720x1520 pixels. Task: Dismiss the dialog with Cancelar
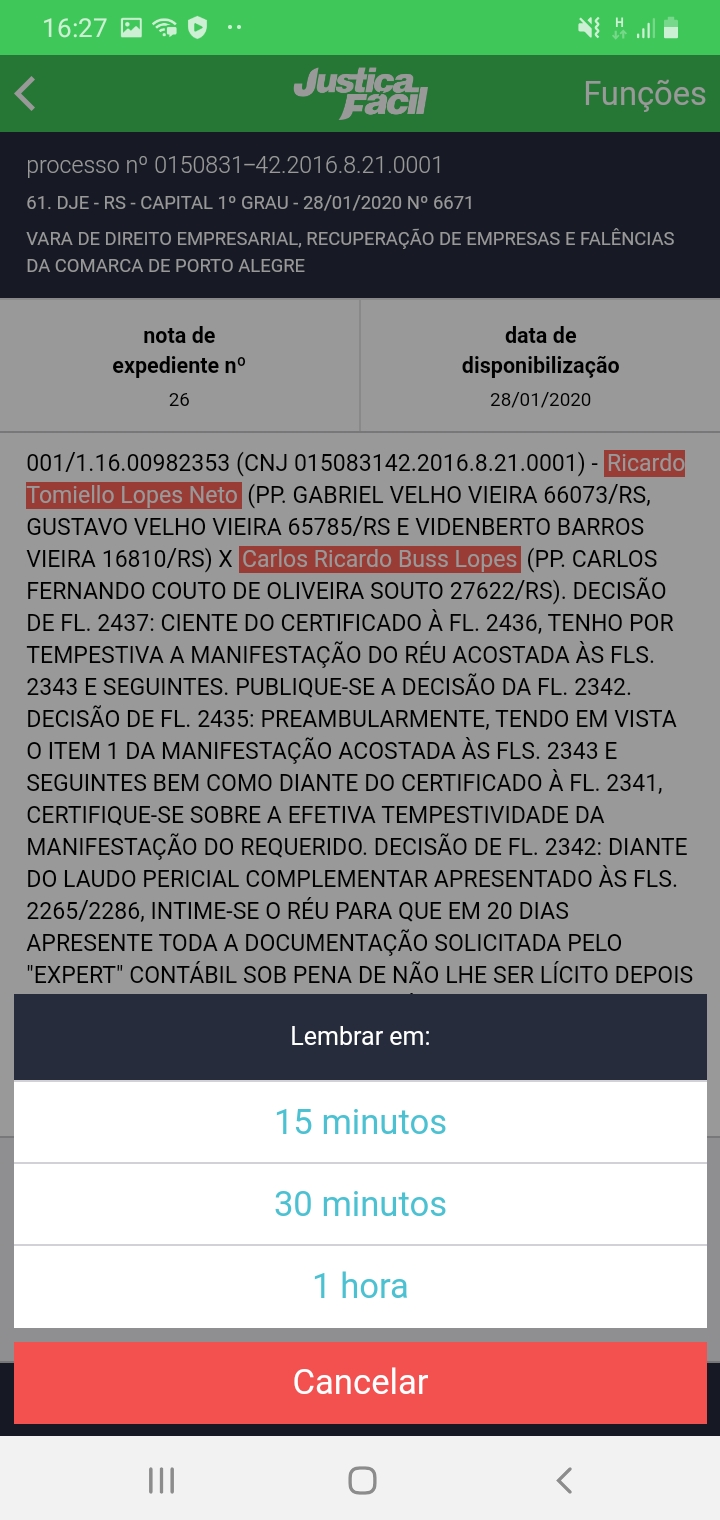coord(360,1382)
